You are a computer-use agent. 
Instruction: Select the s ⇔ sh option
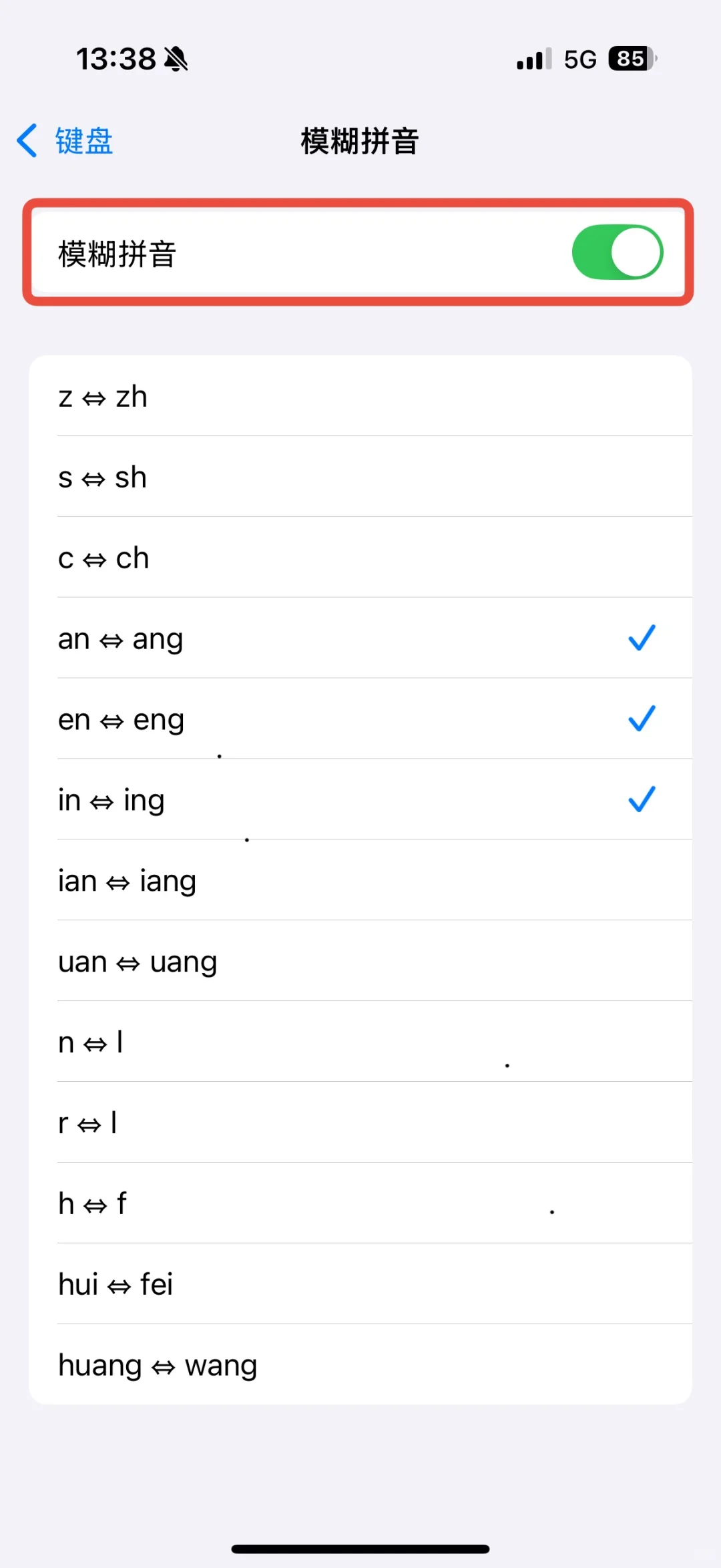[360, 477]
